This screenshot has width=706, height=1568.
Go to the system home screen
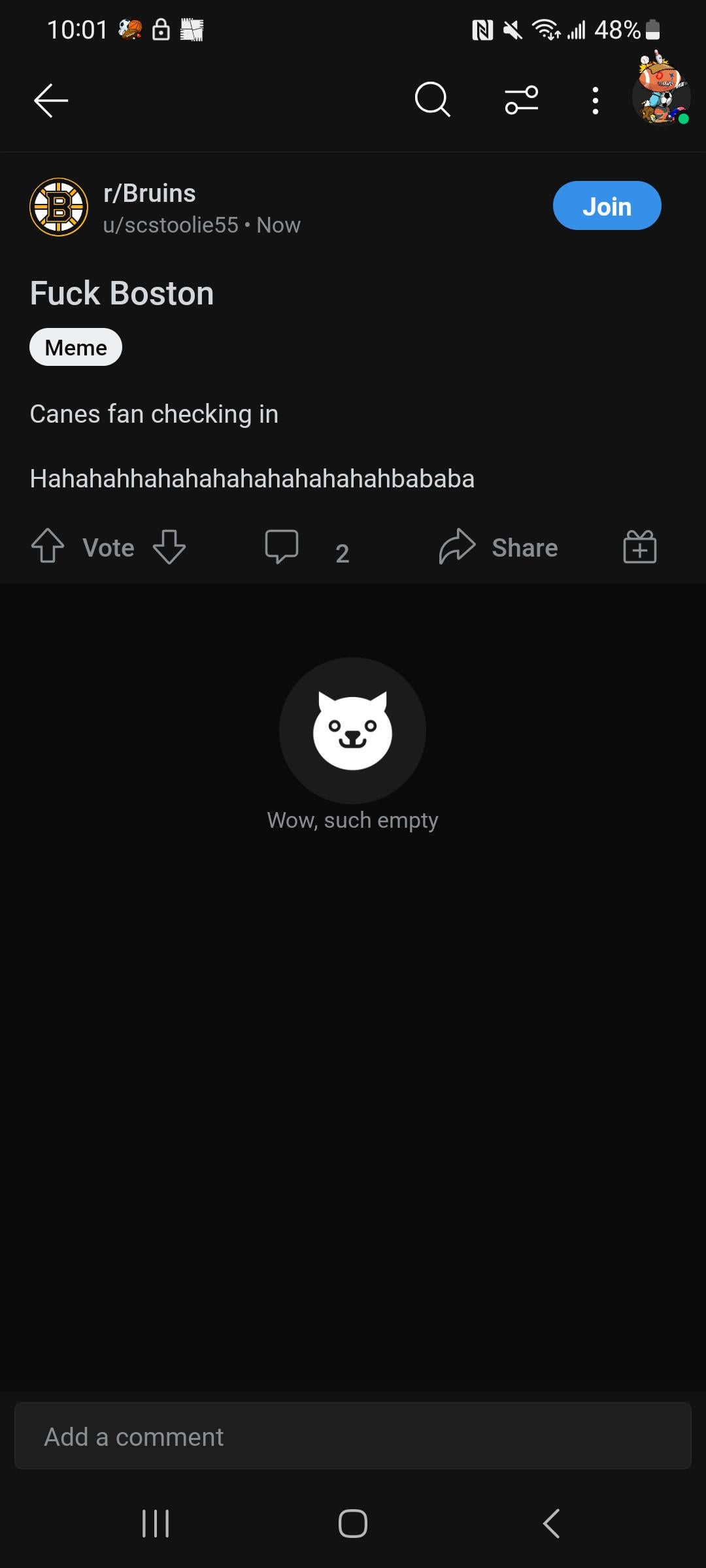353,1524
